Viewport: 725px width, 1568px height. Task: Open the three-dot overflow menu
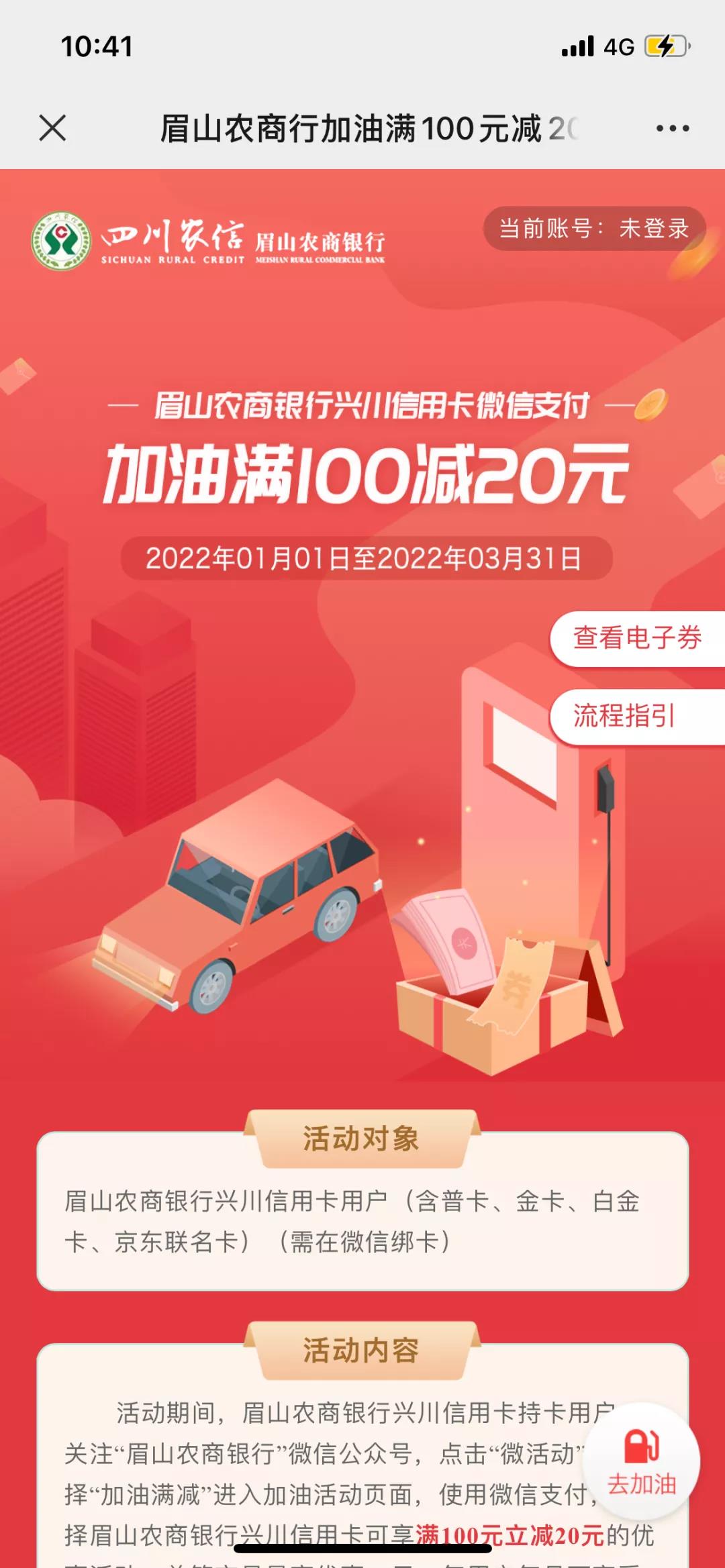tap(672, 128)
